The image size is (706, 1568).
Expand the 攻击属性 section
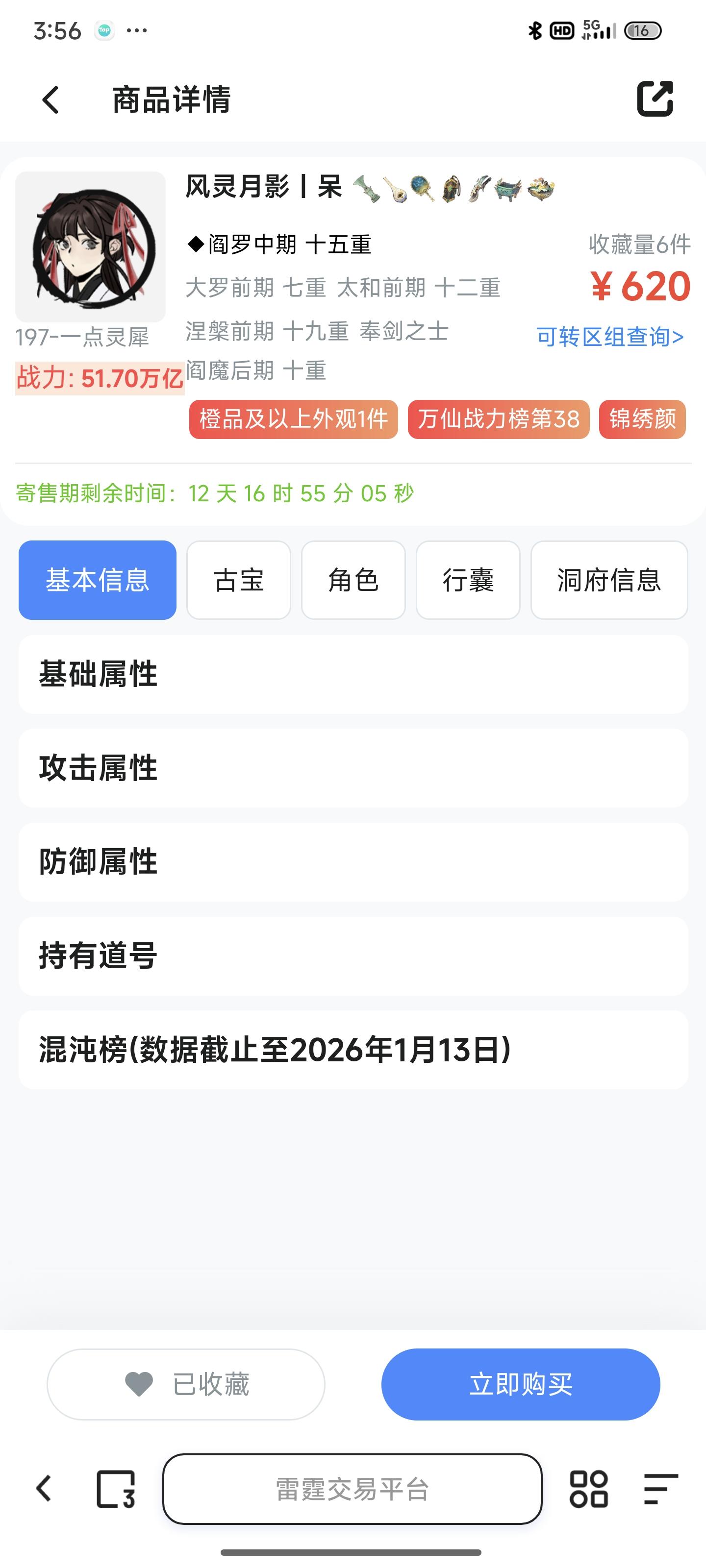[353, 768]
